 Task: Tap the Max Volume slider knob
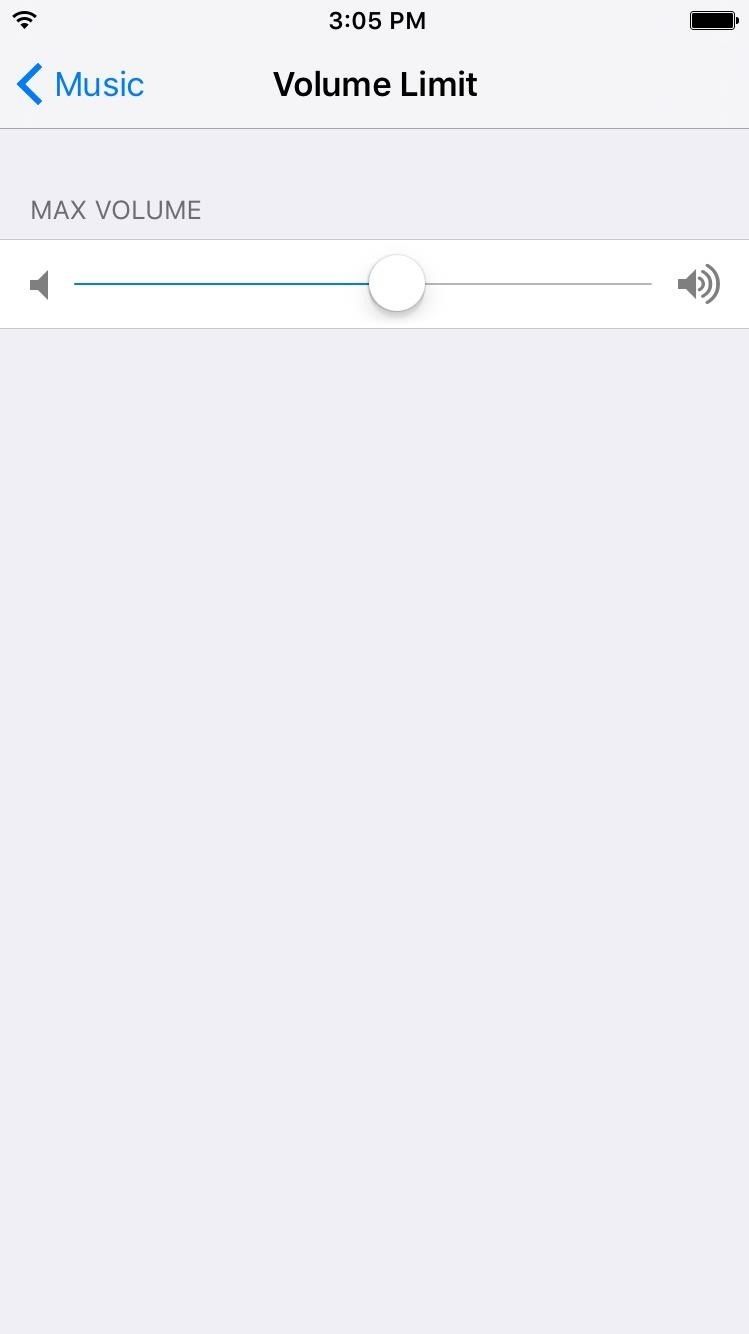pos(397,284)
